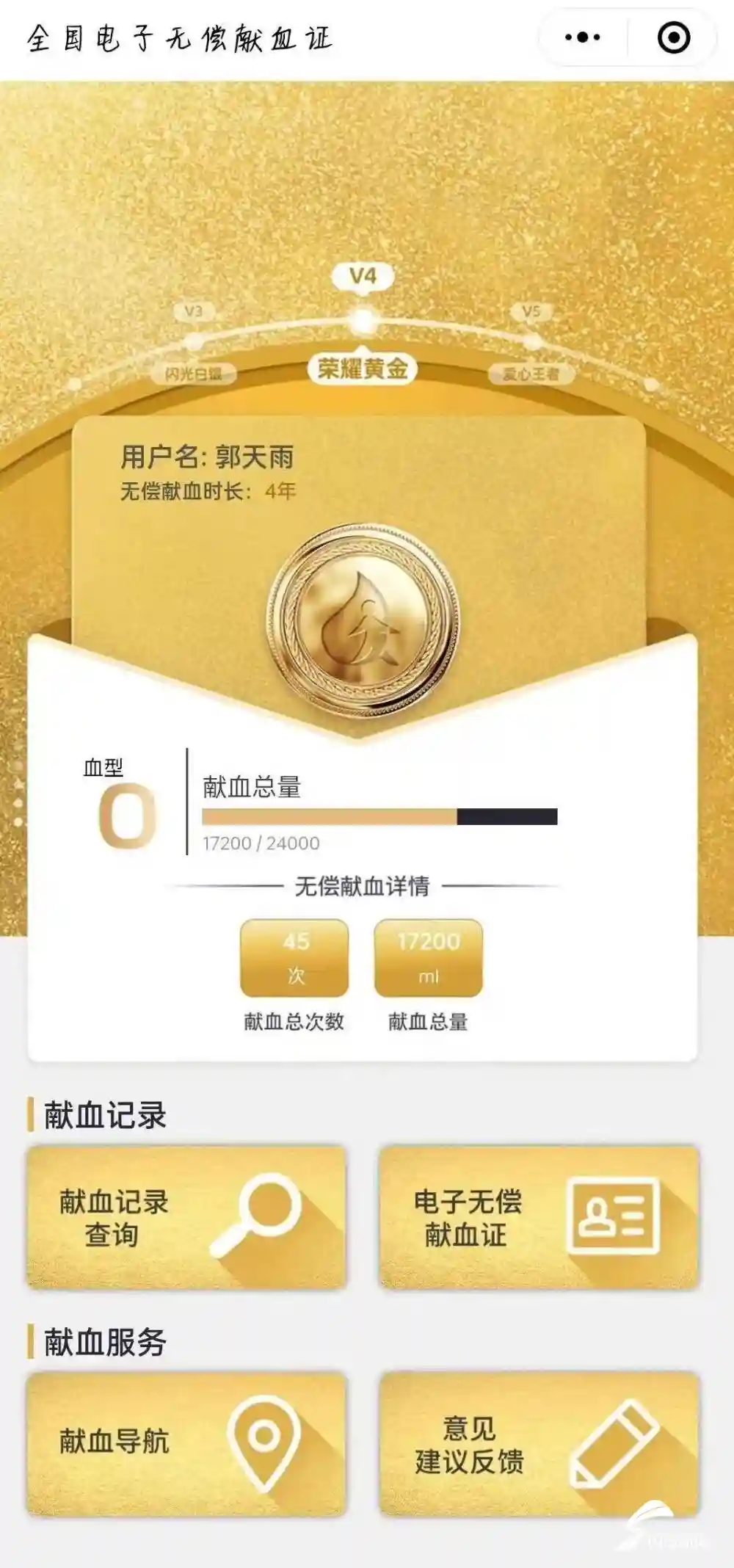Close the mini program with the circle icon
734x1568 pixels.
click(673, 37)
